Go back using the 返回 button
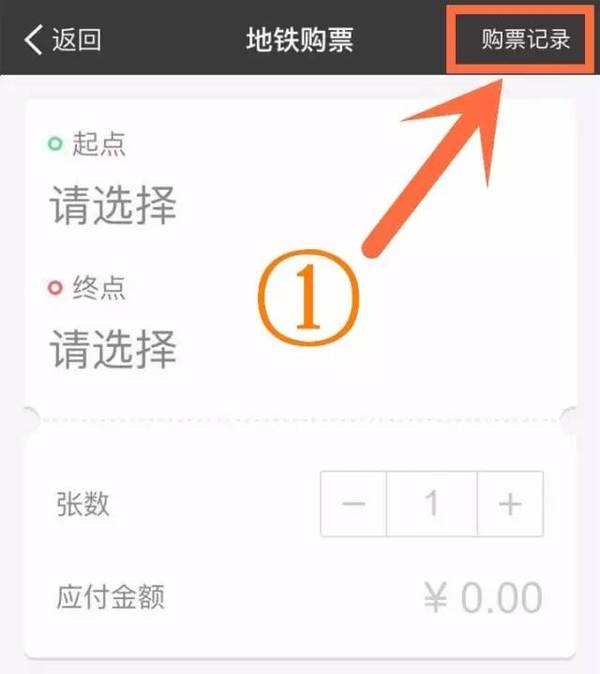The width and height of the screenshot is (600, 674). tap(62, 40)
